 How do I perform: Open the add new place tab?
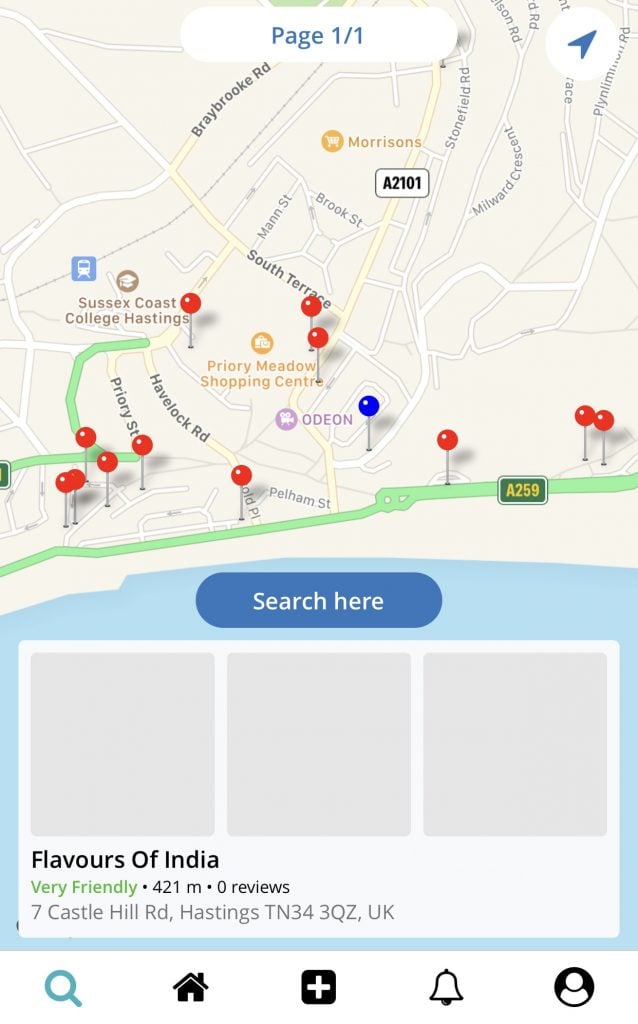319,987
